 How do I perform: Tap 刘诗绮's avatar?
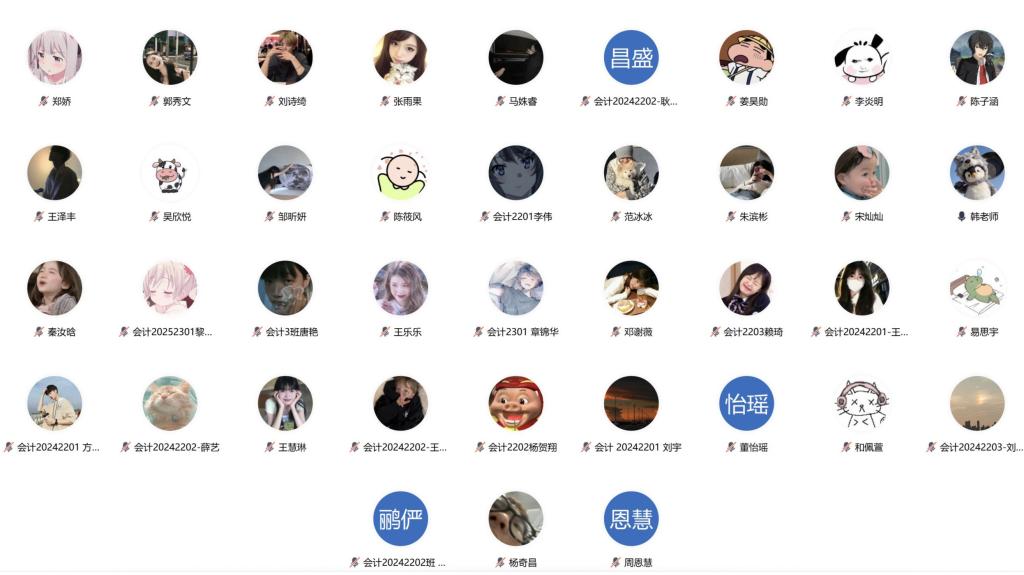[285, 57]
